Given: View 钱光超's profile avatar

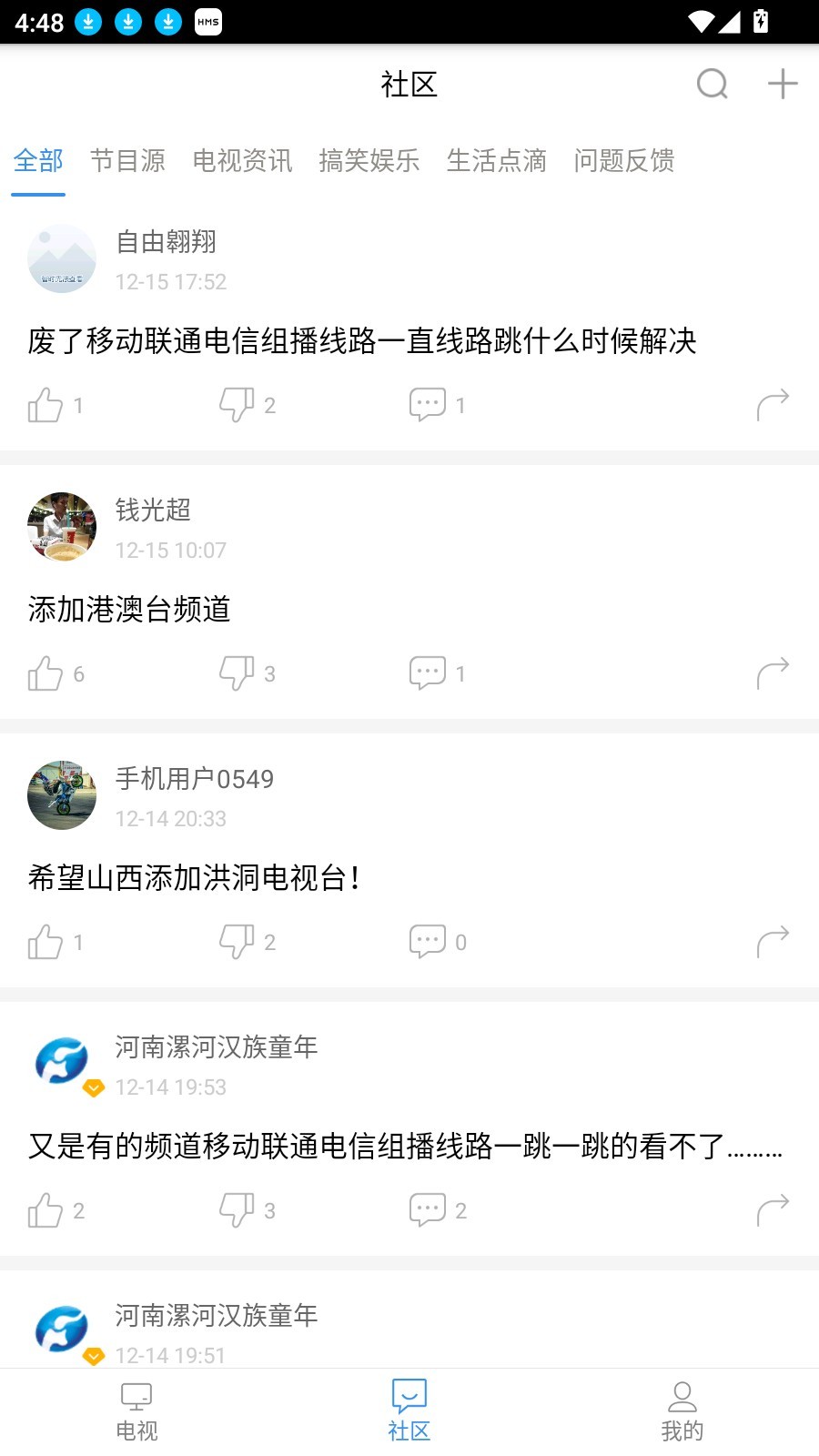Looking at the screenshot, I should pyautogui.click(x=61, y=527).
